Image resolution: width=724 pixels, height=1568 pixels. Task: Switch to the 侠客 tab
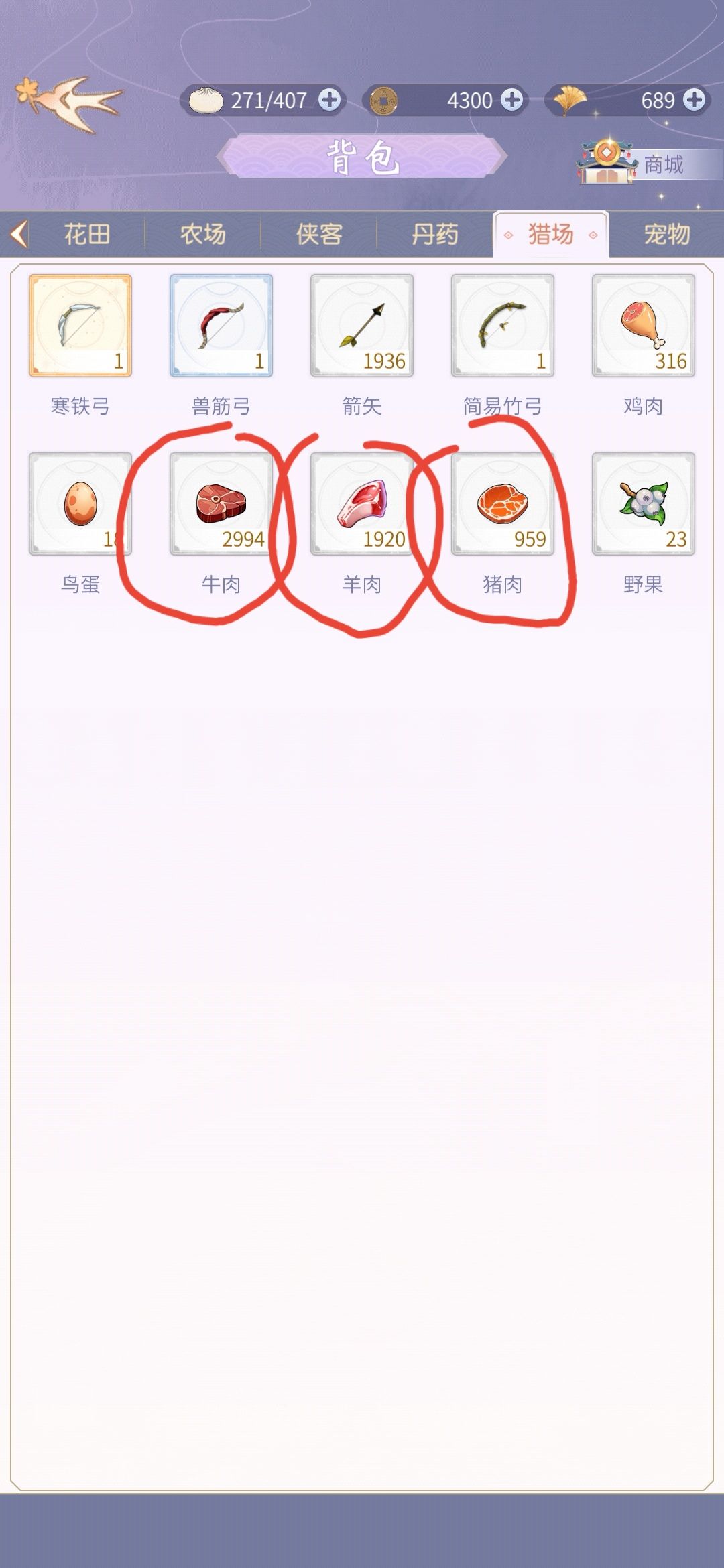tap(319, 235)
